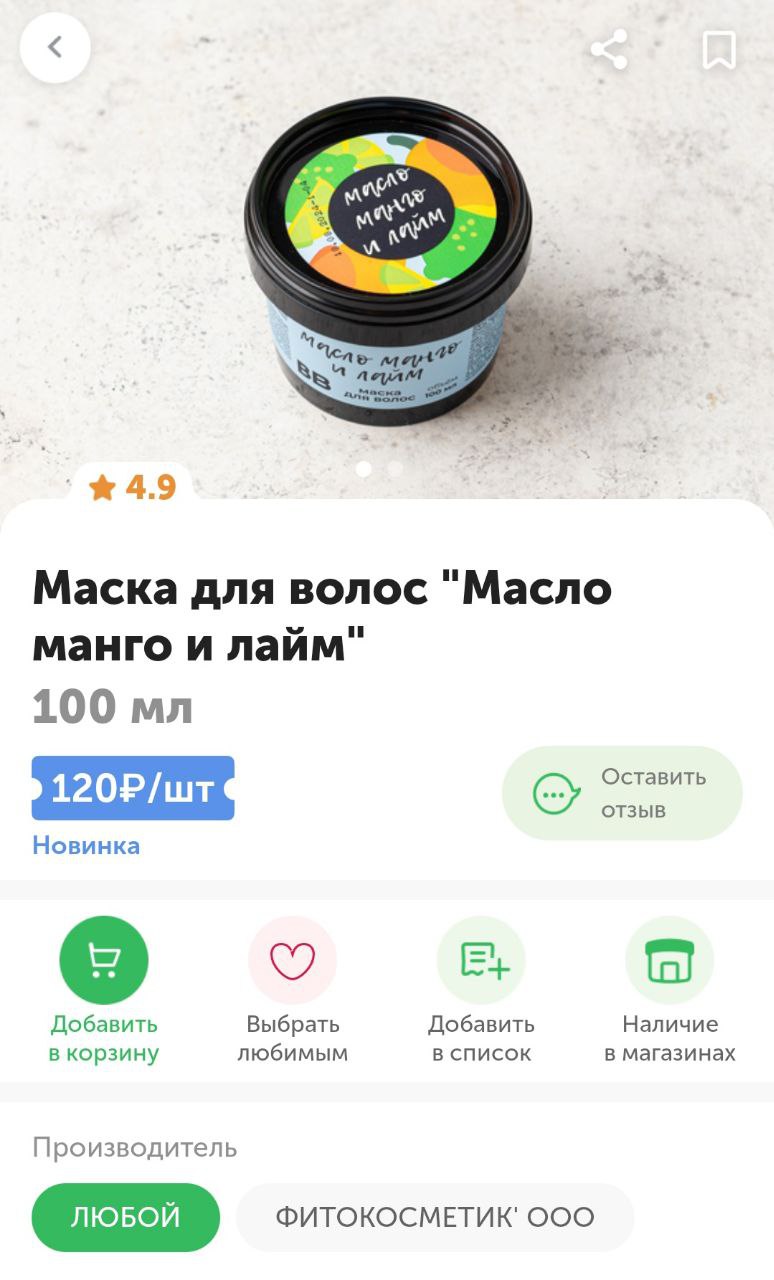This screenshot has width=774, height=1280.
Task: Add product via Добавить в корзину
Action: coord(104,990)
